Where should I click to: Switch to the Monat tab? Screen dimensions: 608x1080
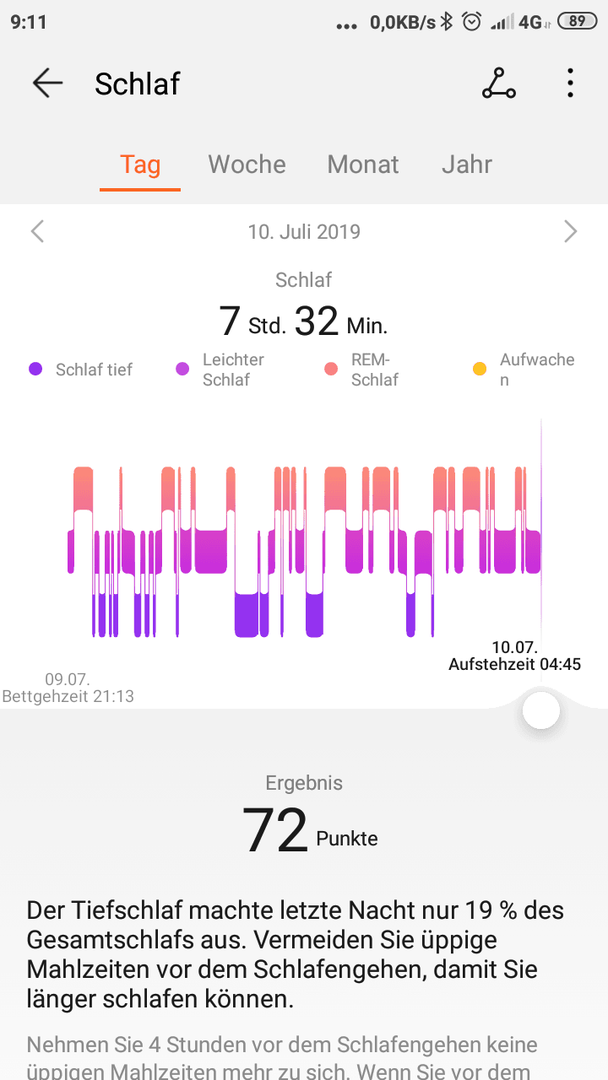(x=363, y=164)
